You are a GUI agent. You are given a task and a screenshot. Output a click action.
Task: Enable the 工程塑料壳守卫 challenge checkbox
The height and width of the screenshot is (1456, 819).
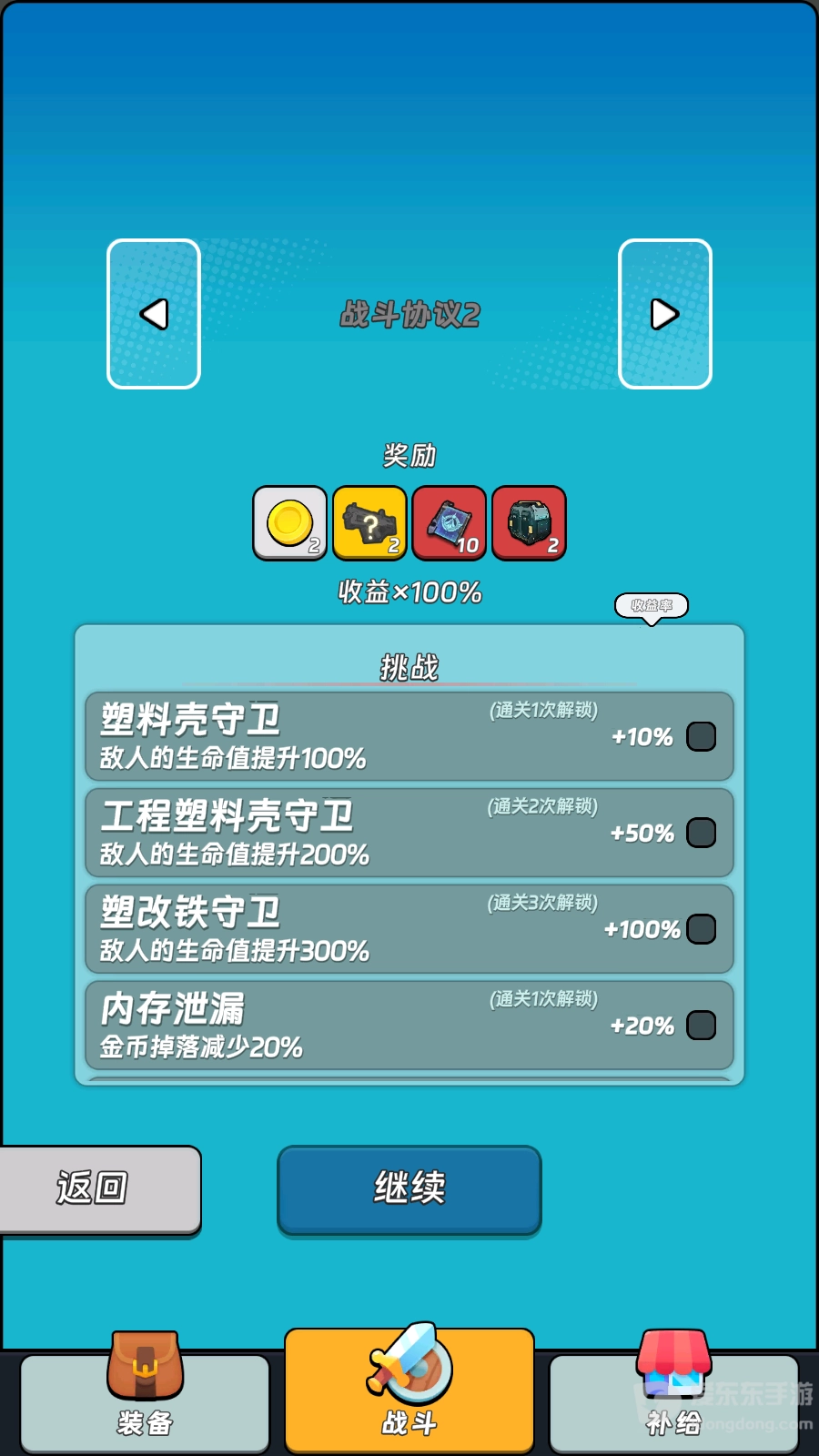(x=701, y=833)
